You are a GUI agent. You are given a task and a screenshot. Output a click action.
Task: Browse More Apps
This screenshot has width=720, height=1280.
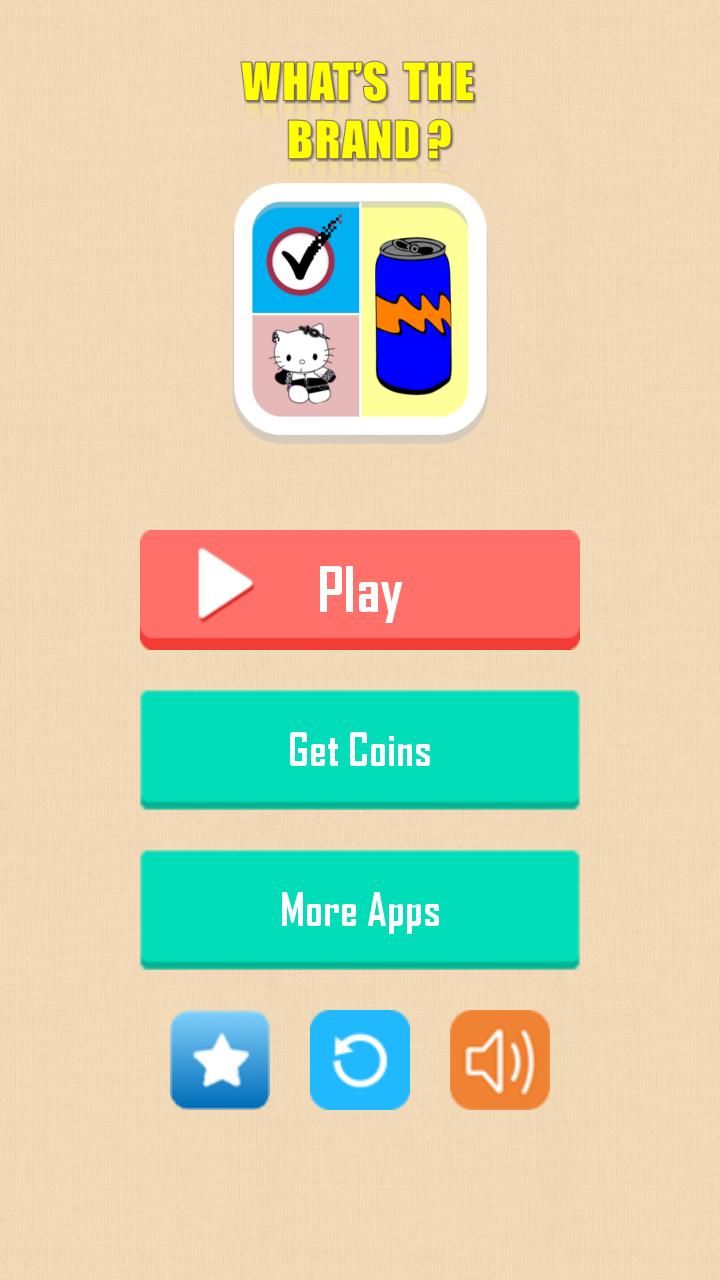(360, 909)
